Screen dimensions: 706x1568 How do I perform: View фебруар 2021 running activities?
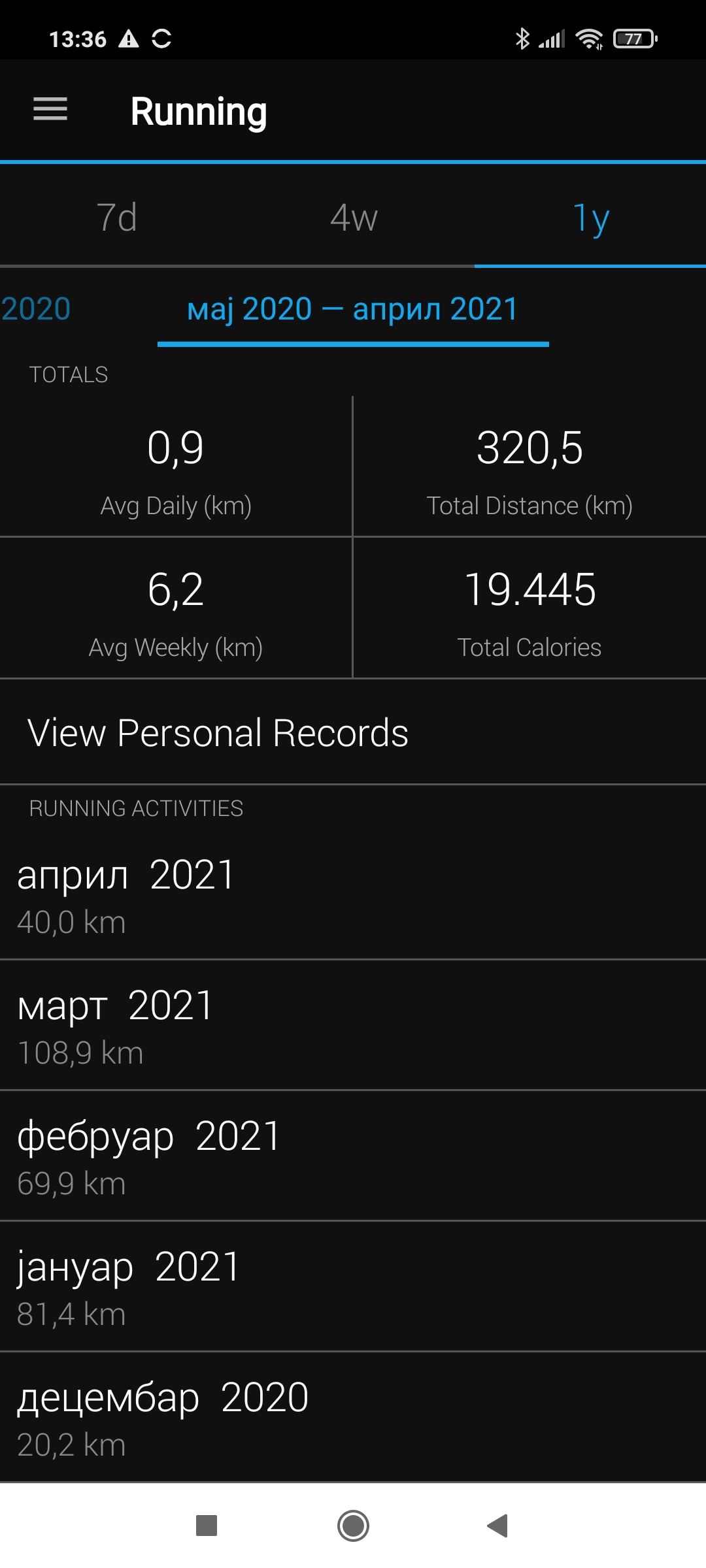click(x=353, y=1156)
